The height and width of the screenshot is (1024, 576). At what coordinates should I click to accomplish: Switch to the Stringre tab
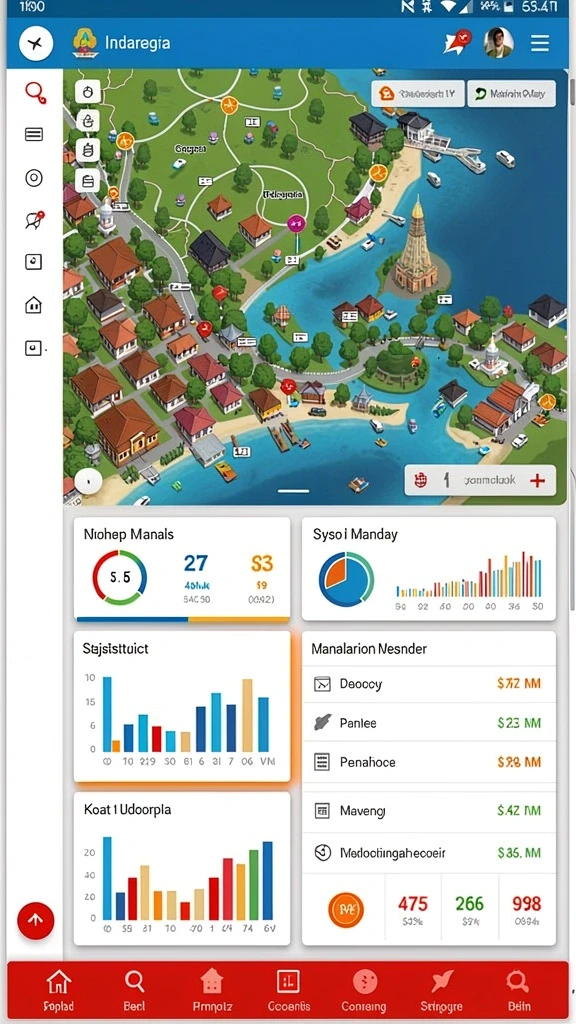tap(441, 989)
